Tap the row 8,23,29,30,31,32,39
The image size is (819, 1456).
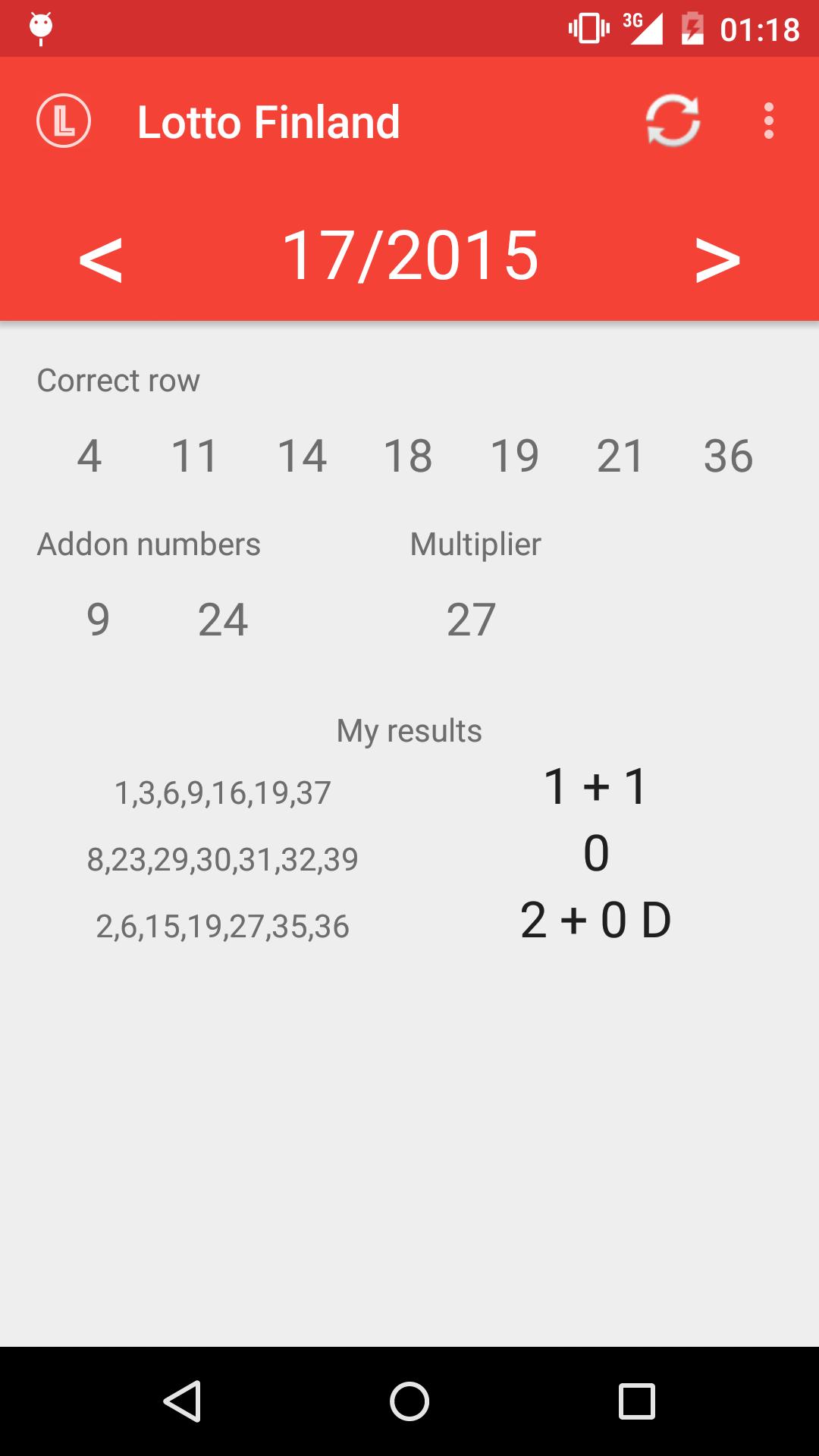[225, 858]
